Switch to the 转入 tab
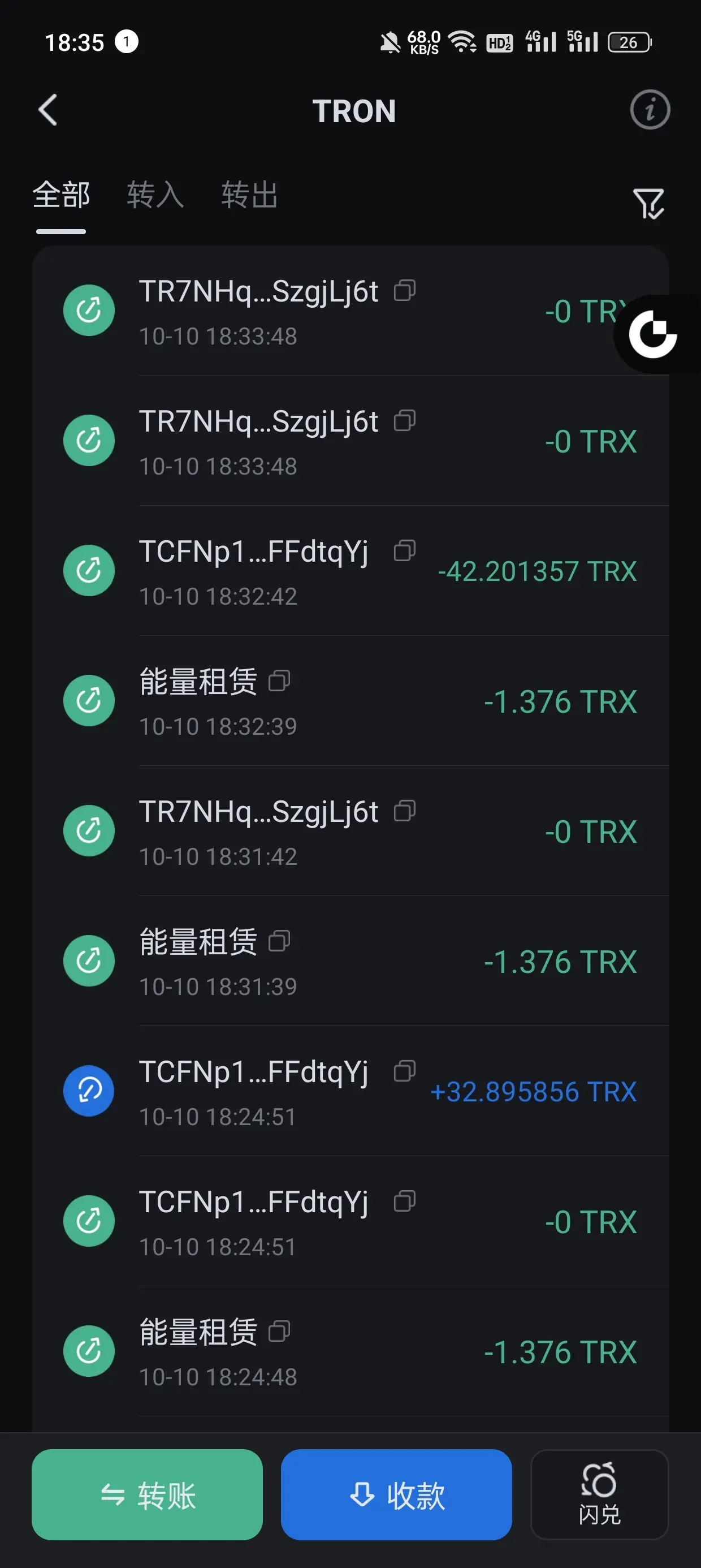 pyautogui.click(x=155, y=195)
